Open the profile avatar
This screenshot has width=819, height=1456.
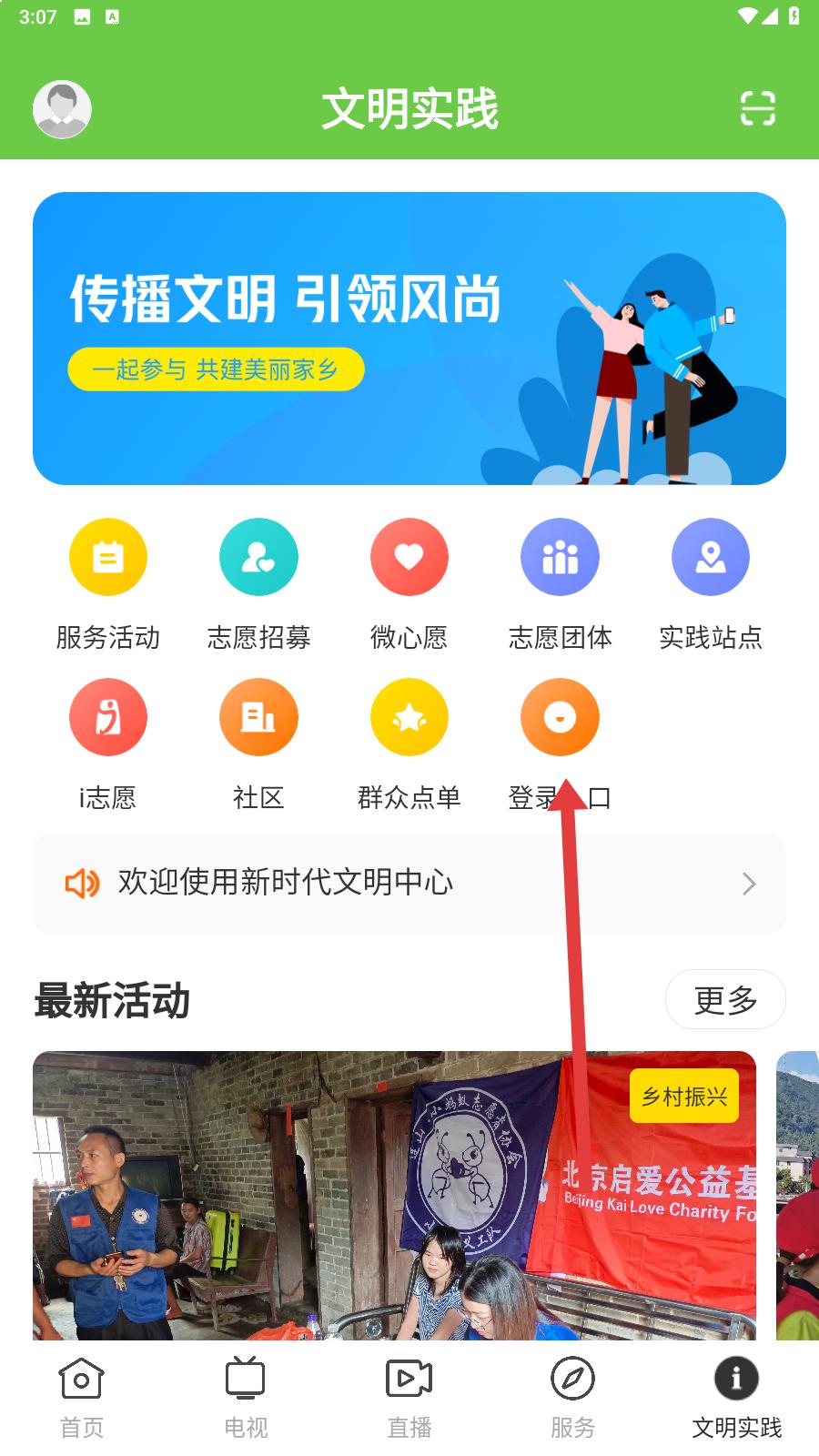pos(62,109)
